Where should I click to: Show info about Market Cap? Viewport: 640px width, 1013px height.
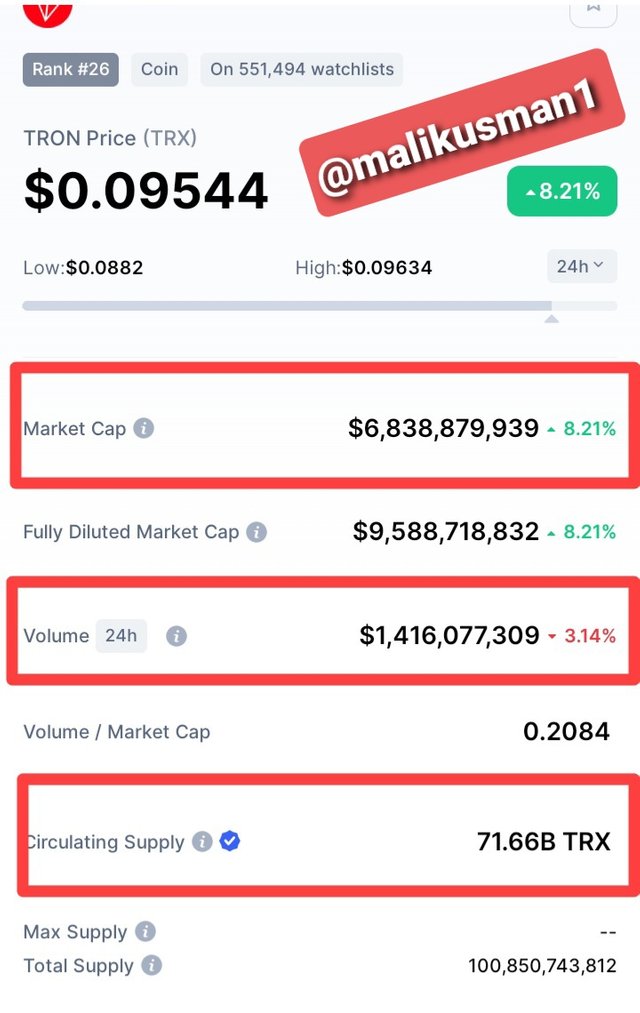pos(144,429)
